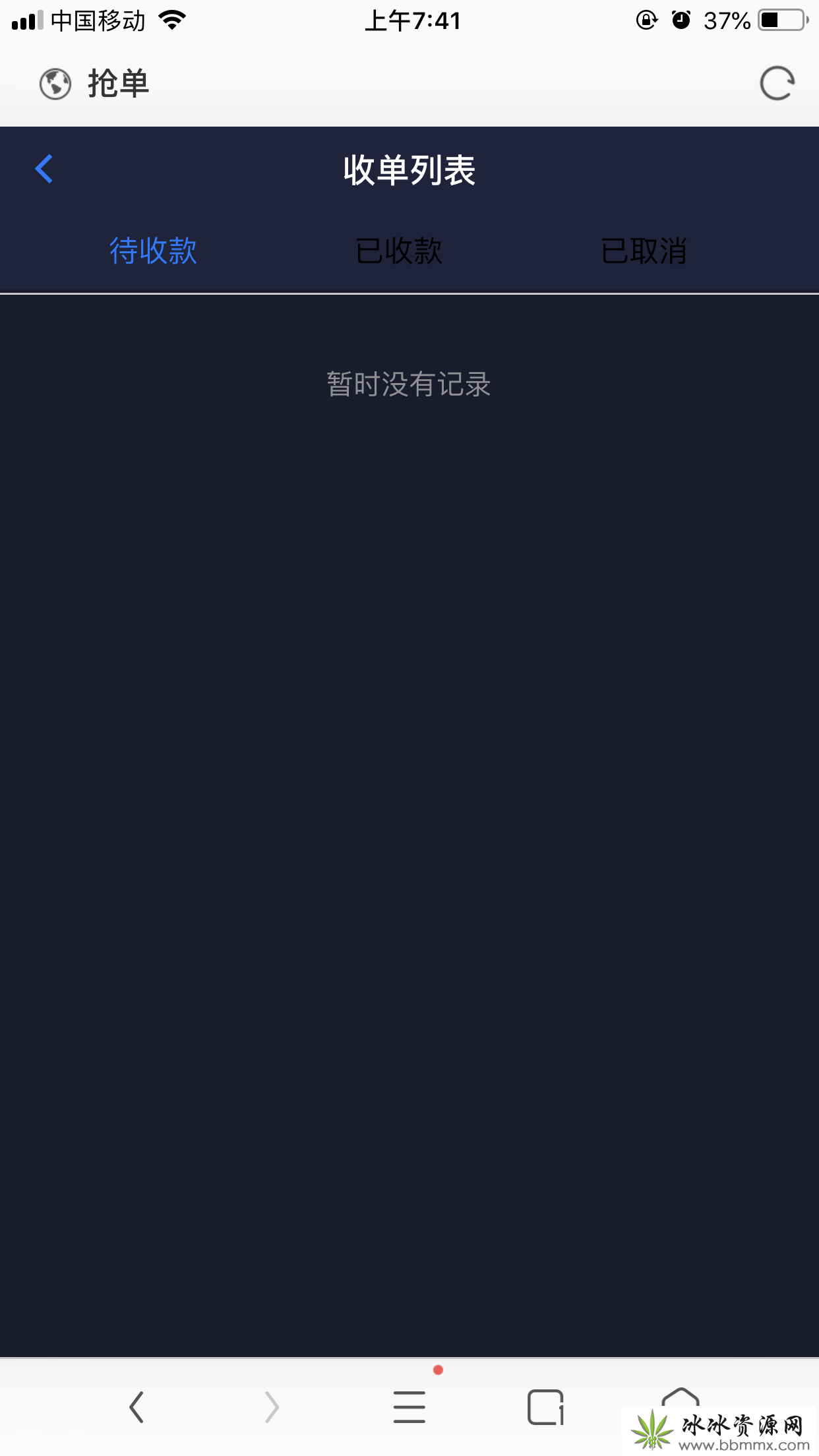Switch to the 已收款 tab
The height and width of the screenshot is (1456, 819).
tap(399, 251)
